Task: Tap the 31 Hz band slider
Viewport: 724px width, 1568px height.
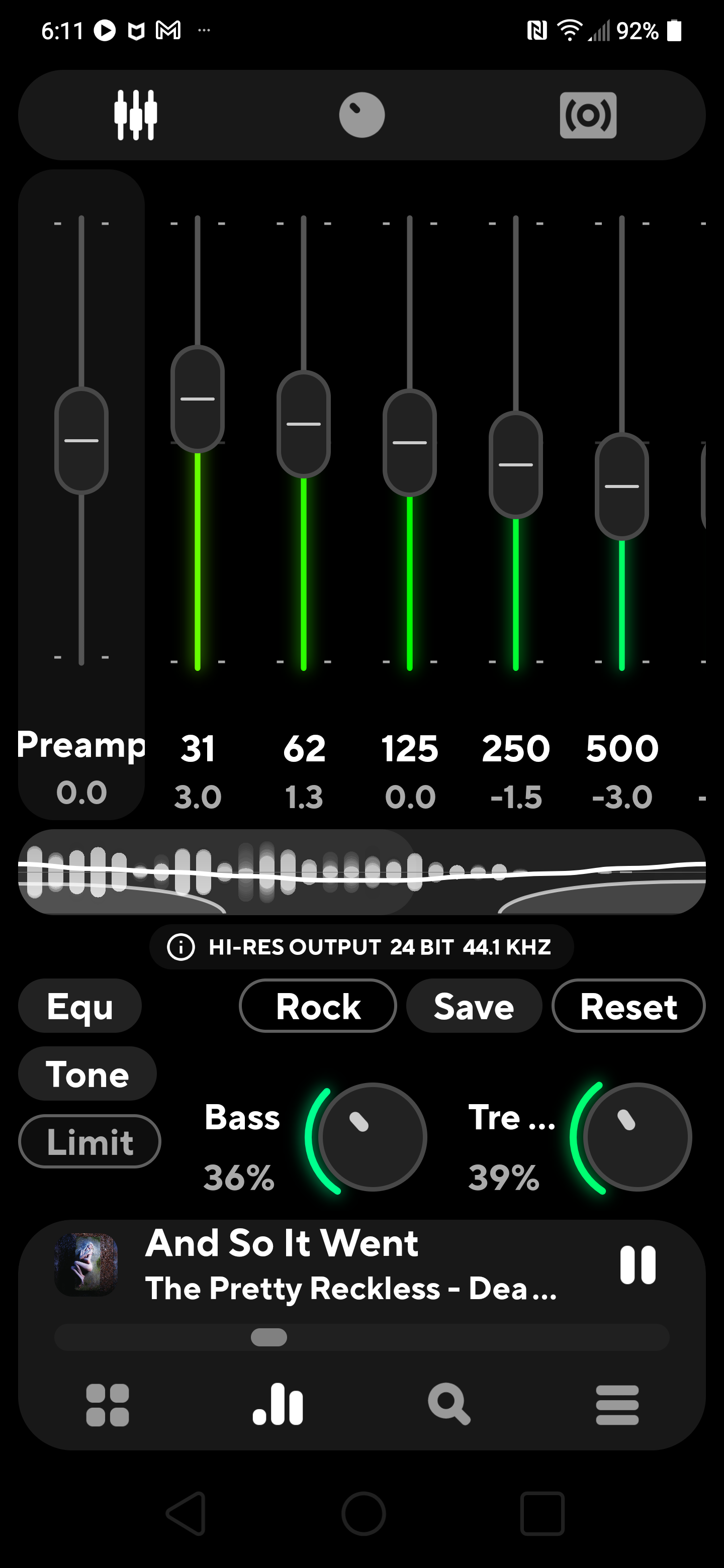Action: [197, 400]
